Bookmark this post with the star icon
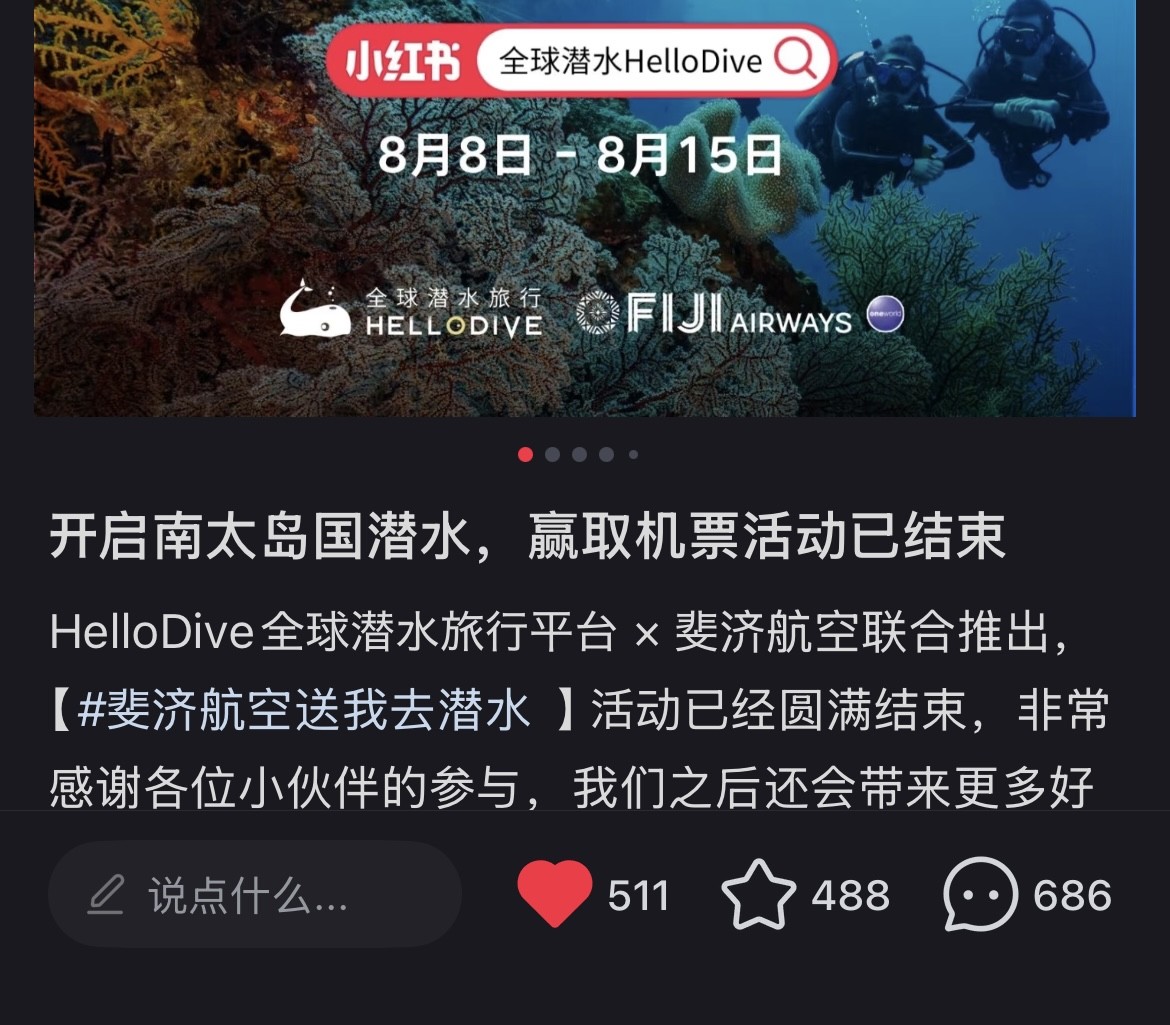The image size is (1170, 1025). [x=759, y=894]
